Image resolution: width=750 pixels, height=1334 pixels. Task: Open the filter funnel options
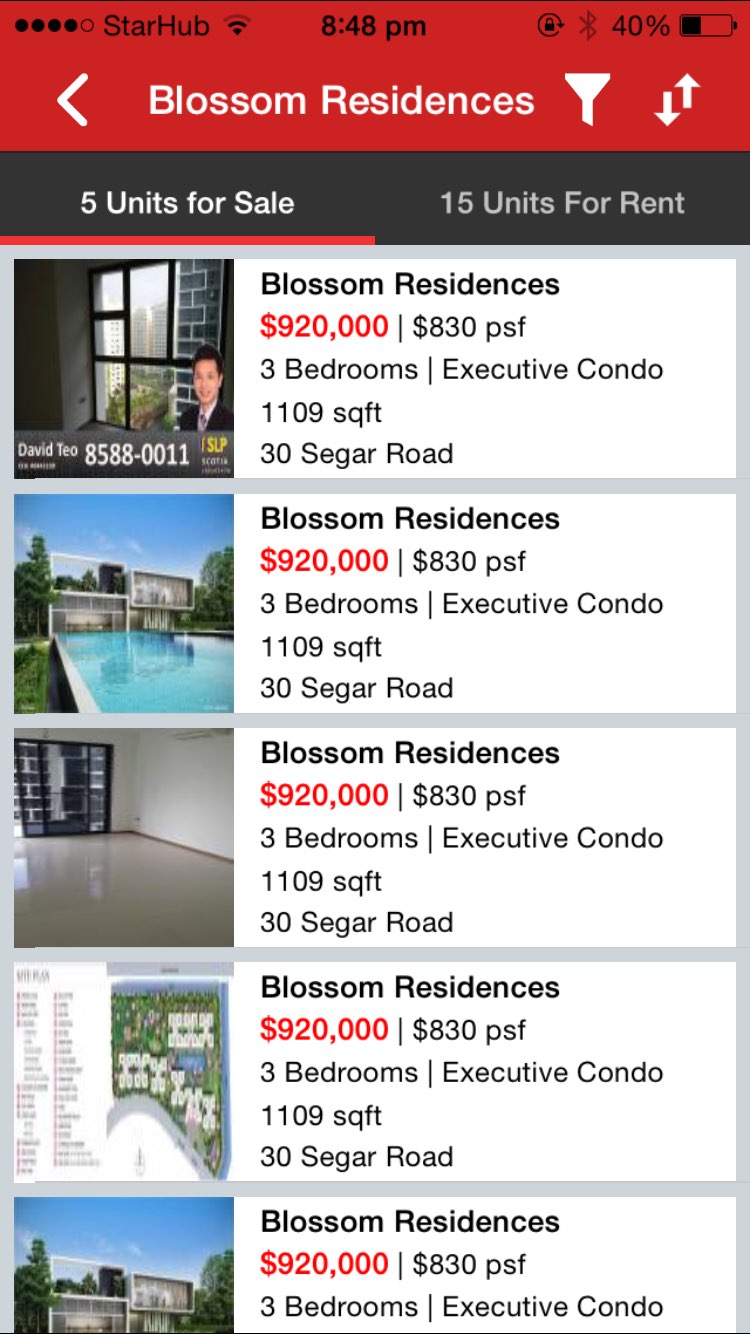pos(587,100)
